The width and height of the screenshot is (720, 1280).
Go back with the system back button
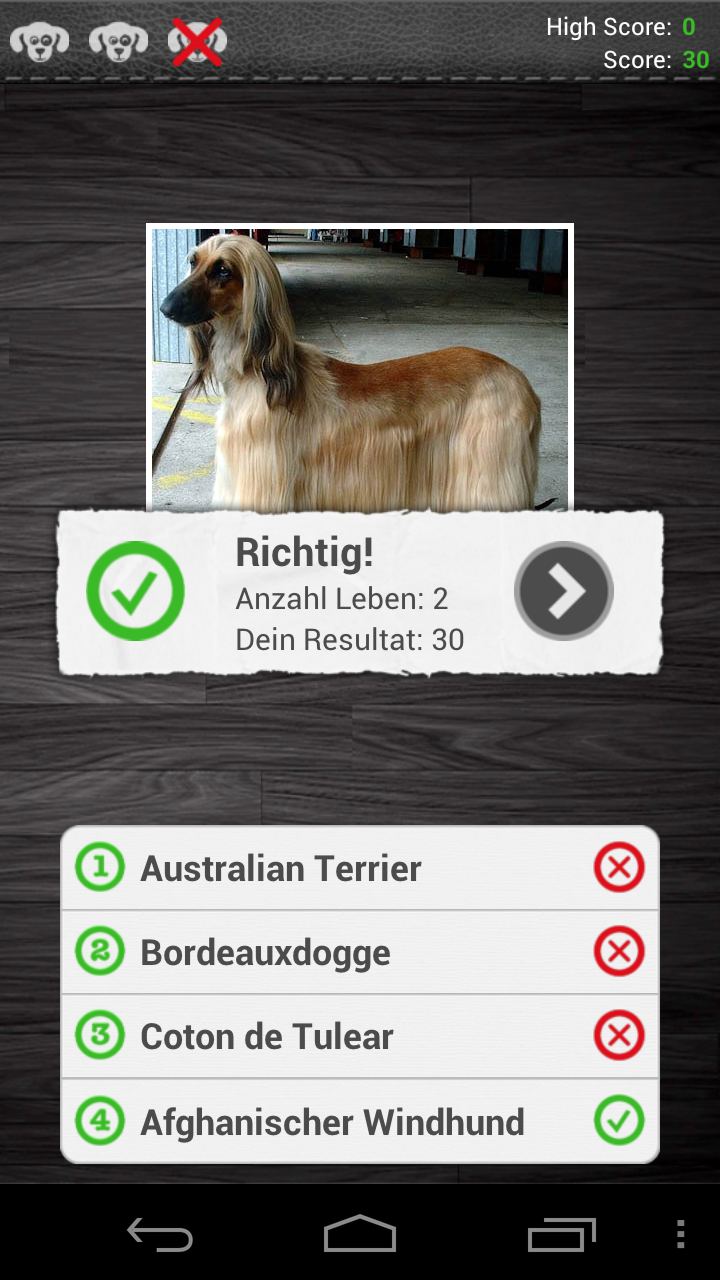[x=160, y=1235]
